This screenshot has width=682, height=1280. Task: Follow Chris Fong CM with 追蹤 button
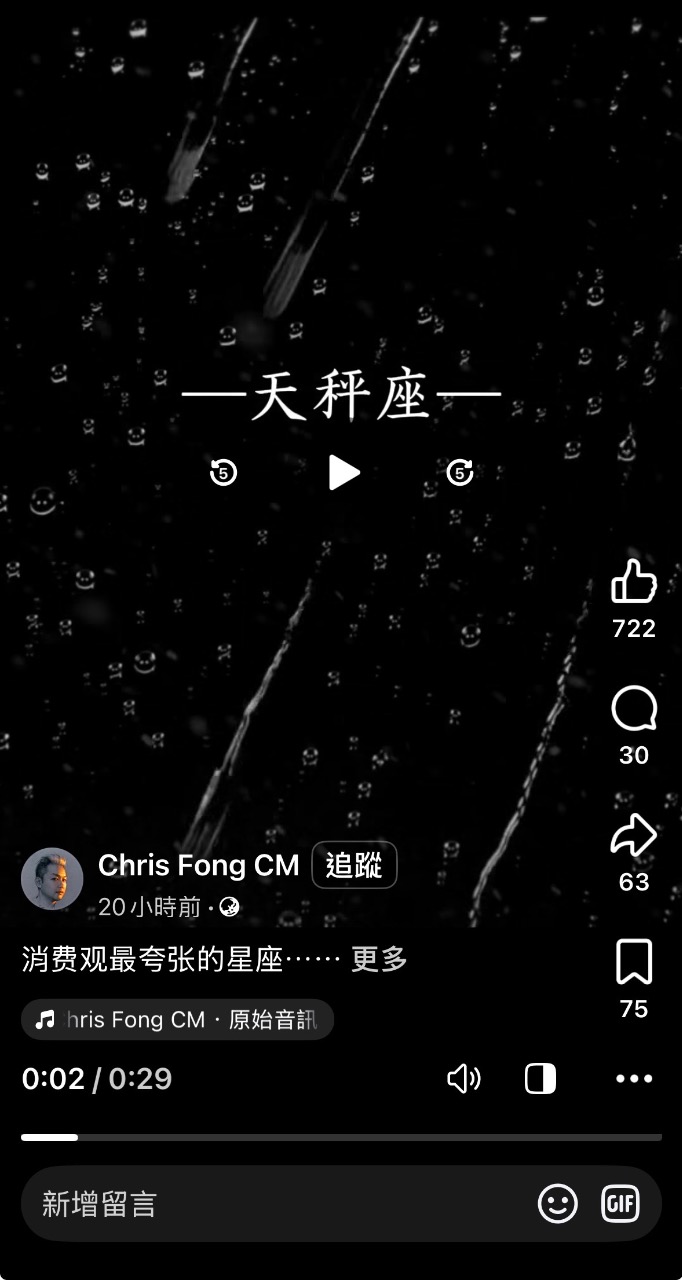point(354,865)
